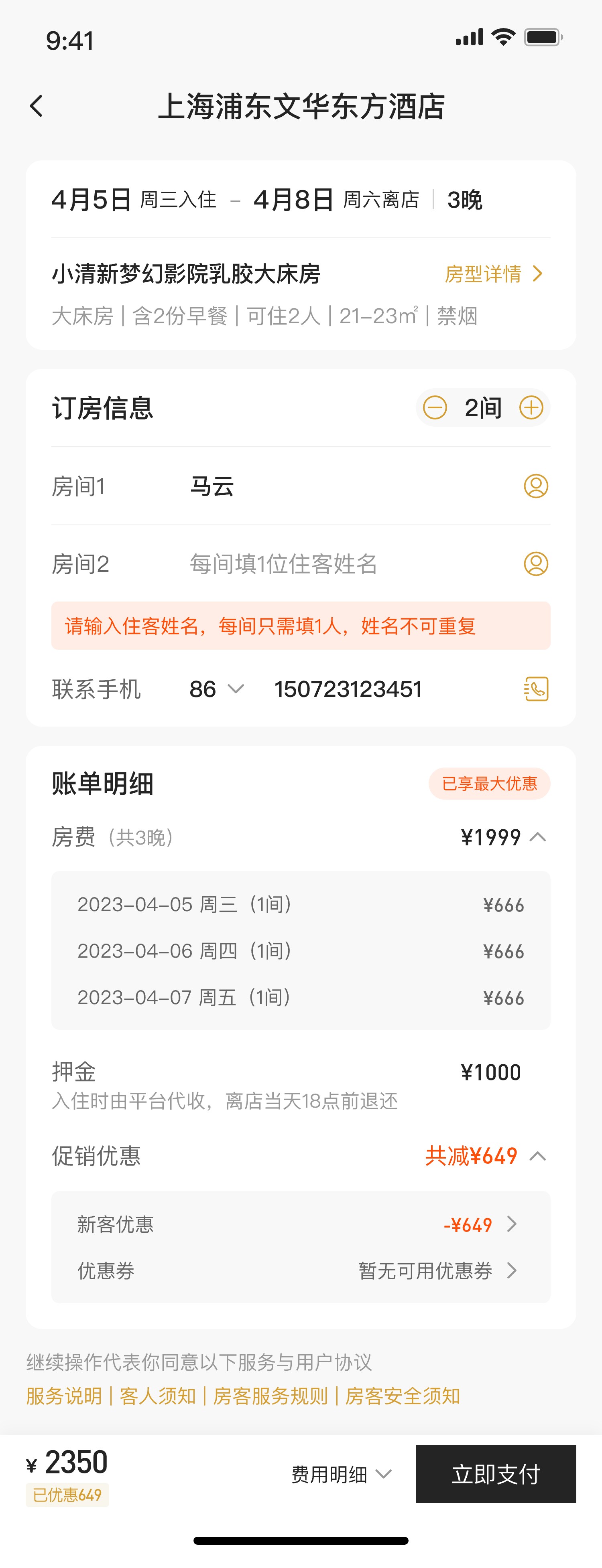Open the 服务说明 link
Image resolution: width=602 pixels, height=1568 pixels.
[64, 1396]
